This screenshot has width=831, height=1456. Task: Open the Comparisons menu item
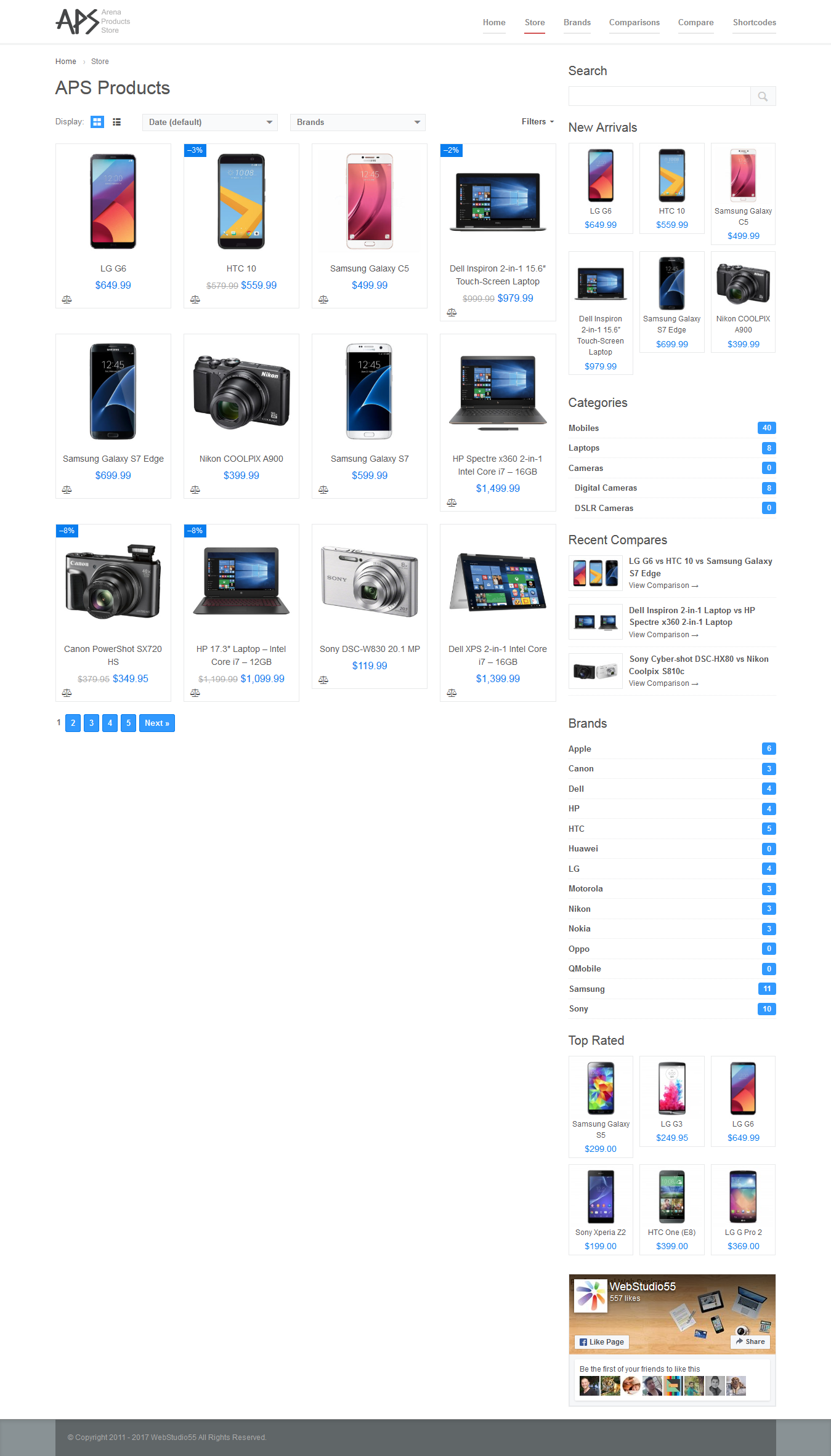pyautogui.click(x=634, y=22)
